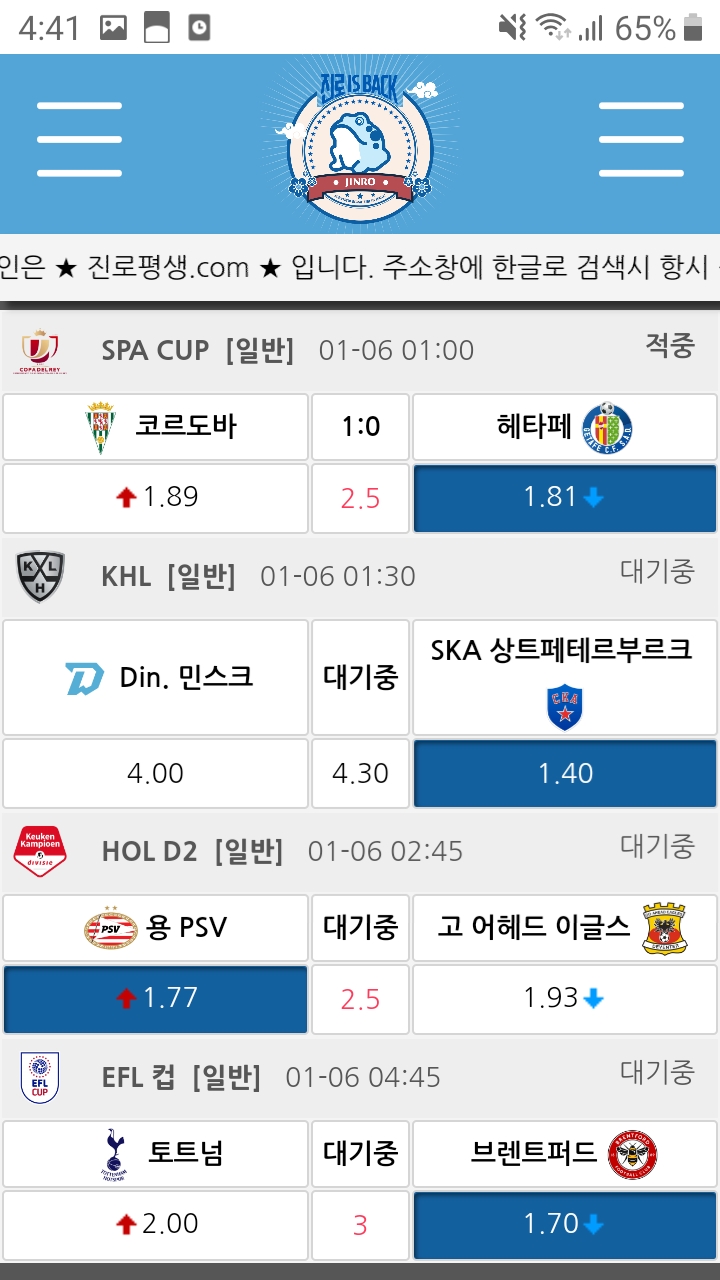This screenshot has height=1280, width=720.
Task: Select 코르도바 odds 1.89
Action: 155,498
